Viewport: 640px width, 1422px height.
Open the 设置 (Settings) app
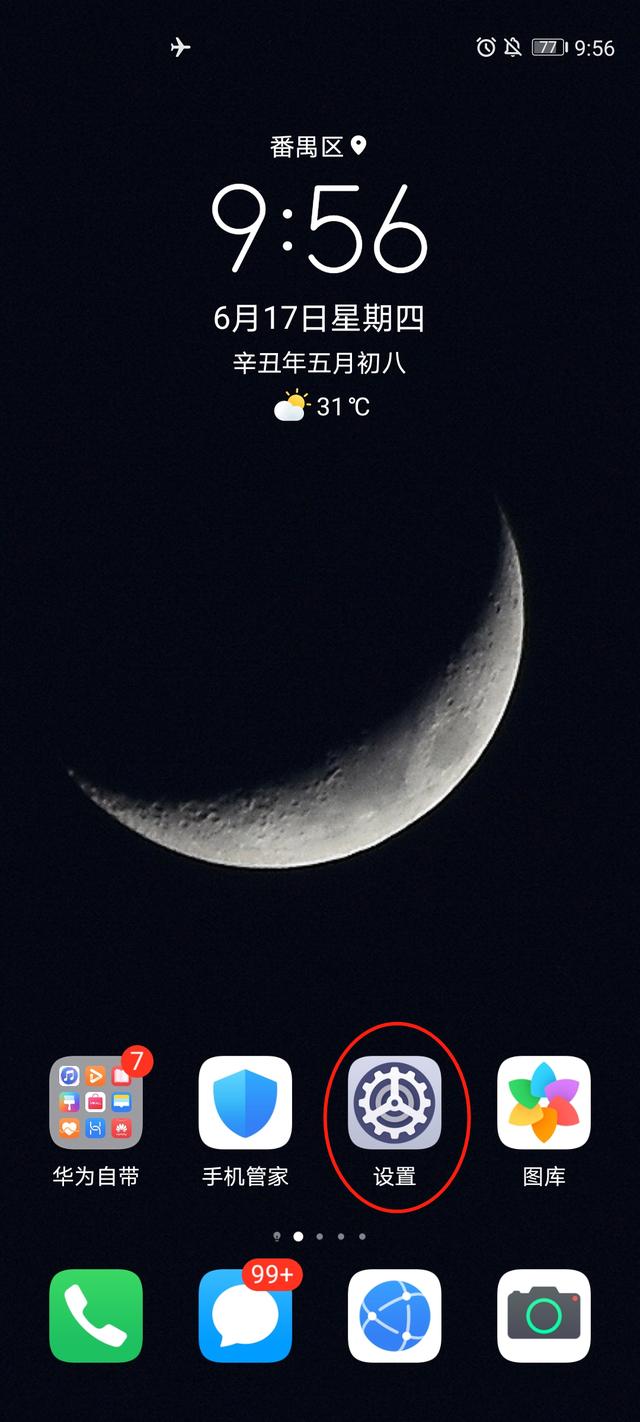tap(394, 1102)
